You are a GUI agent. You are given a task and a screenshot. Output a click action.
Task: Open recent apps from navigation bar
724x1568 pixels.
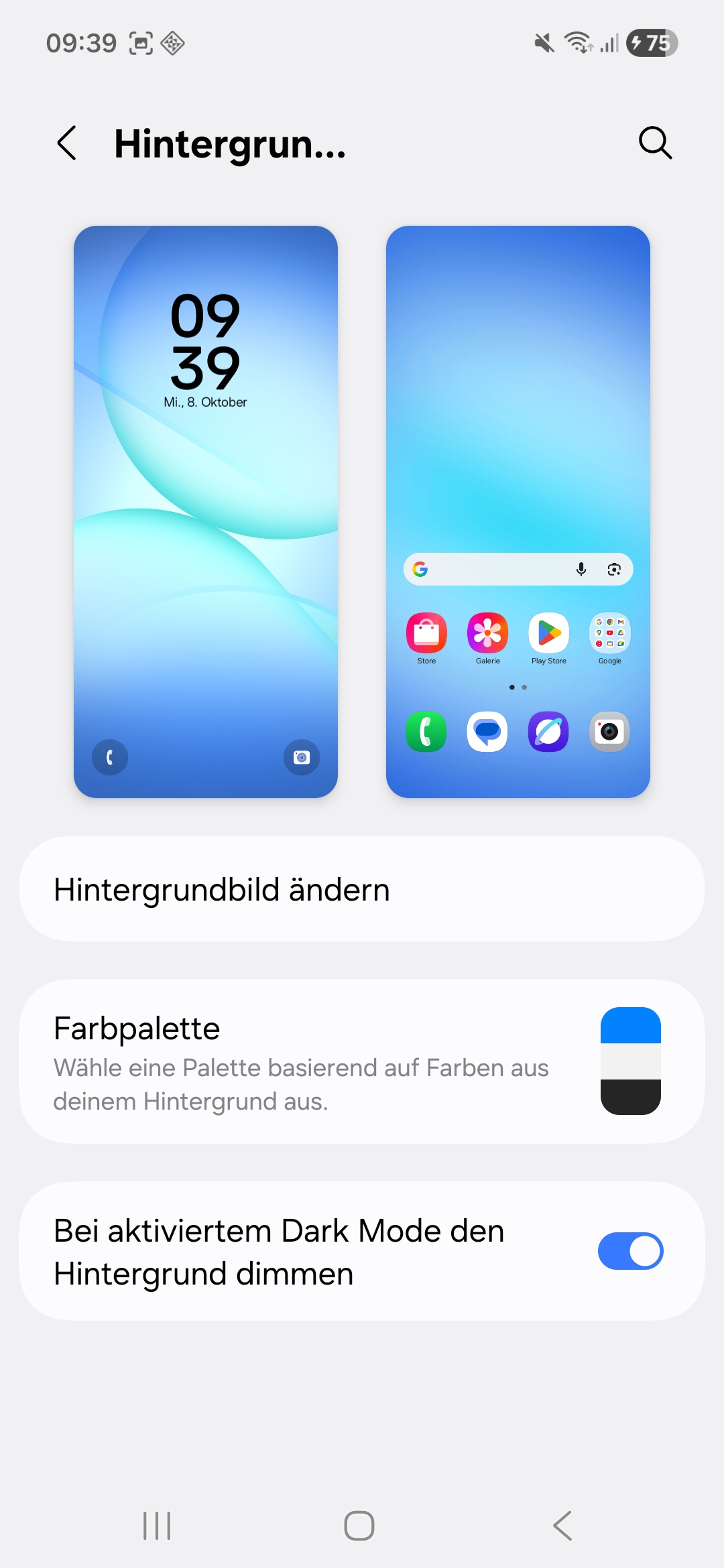point(158,1526)
